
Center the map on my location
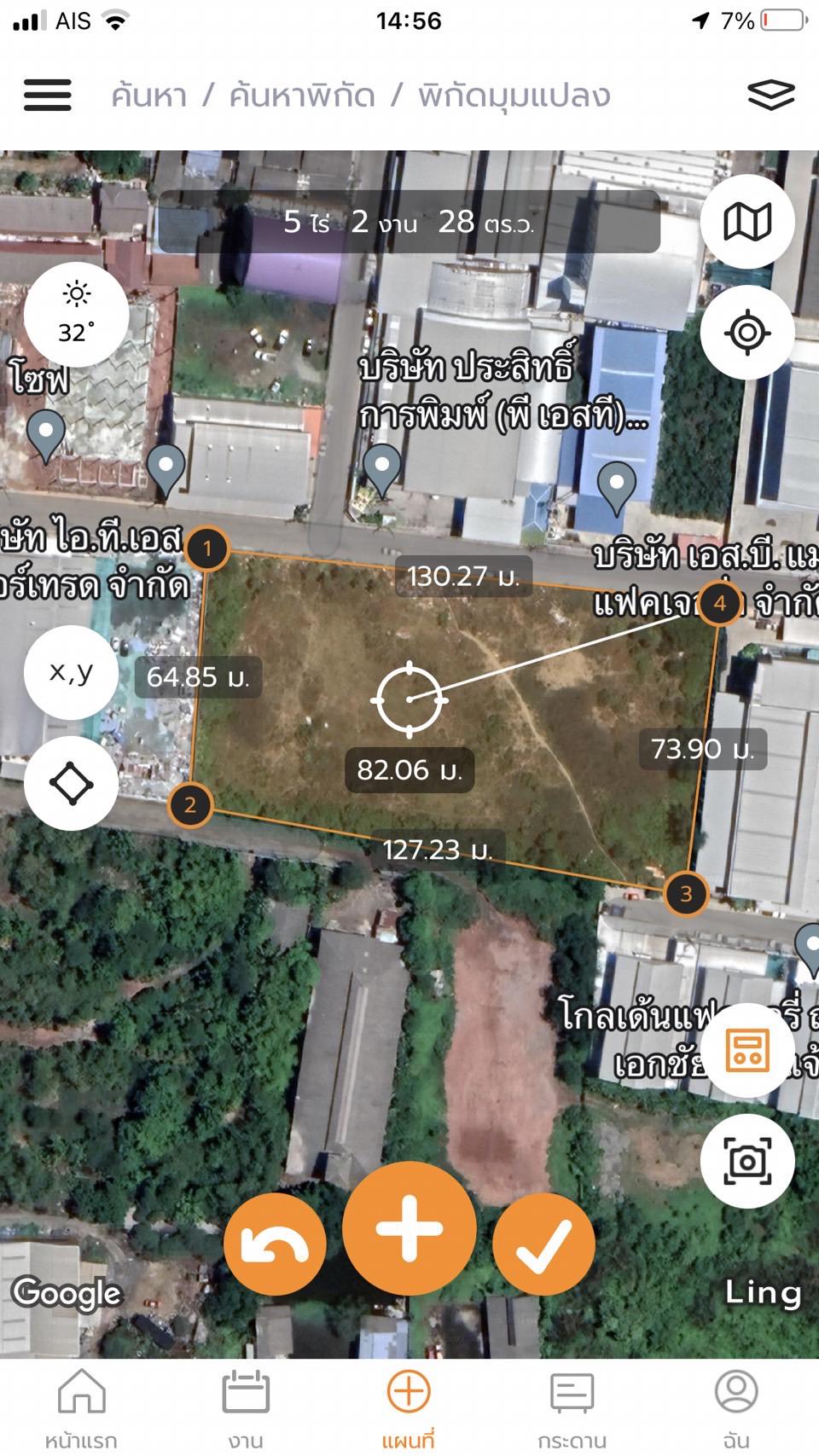pyautogui.click(x=747, y=333)
